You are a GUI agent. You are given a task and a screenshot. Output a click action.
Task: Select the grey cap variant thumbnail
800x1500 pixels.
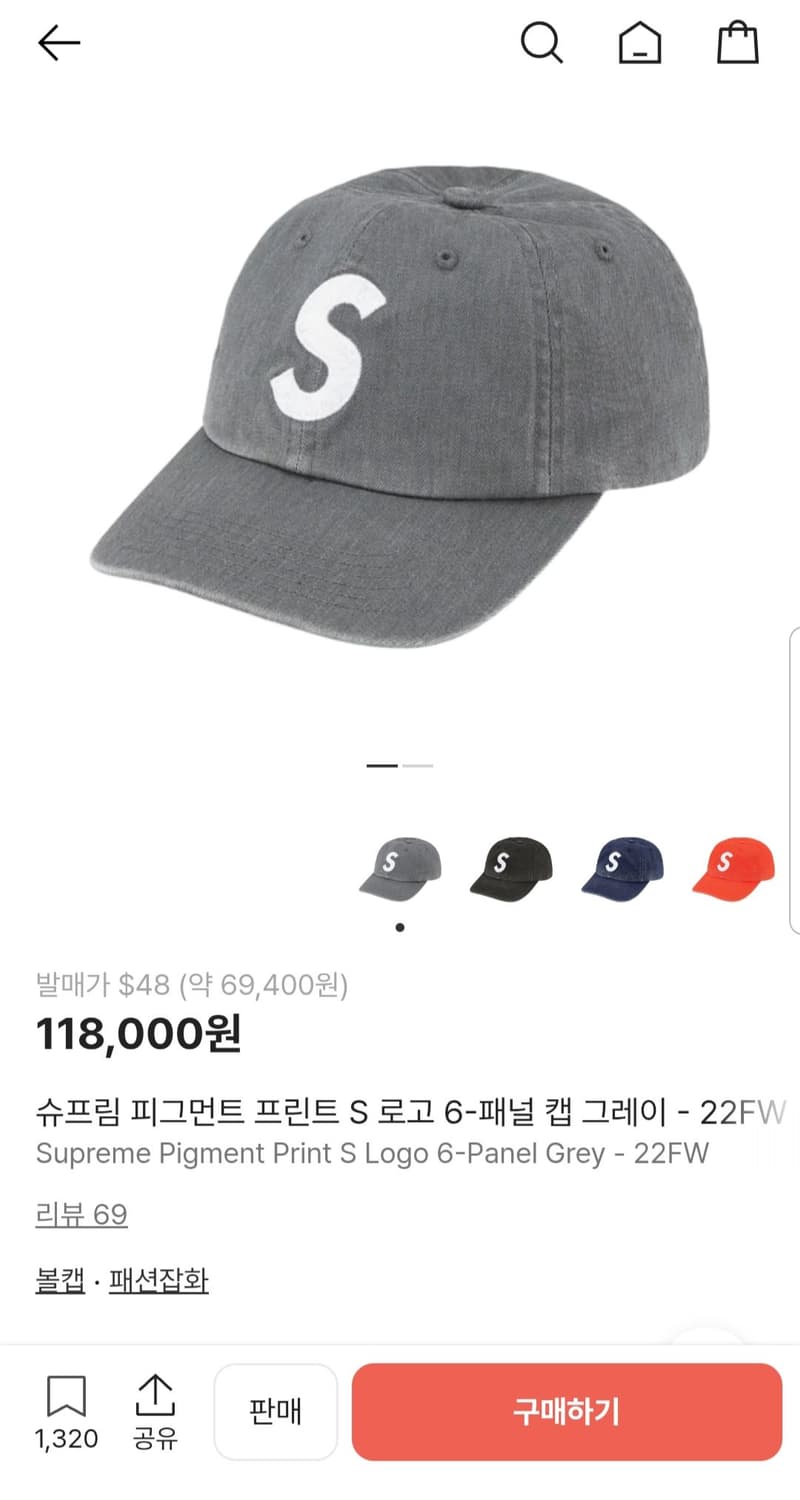click(x=400, y=868)
